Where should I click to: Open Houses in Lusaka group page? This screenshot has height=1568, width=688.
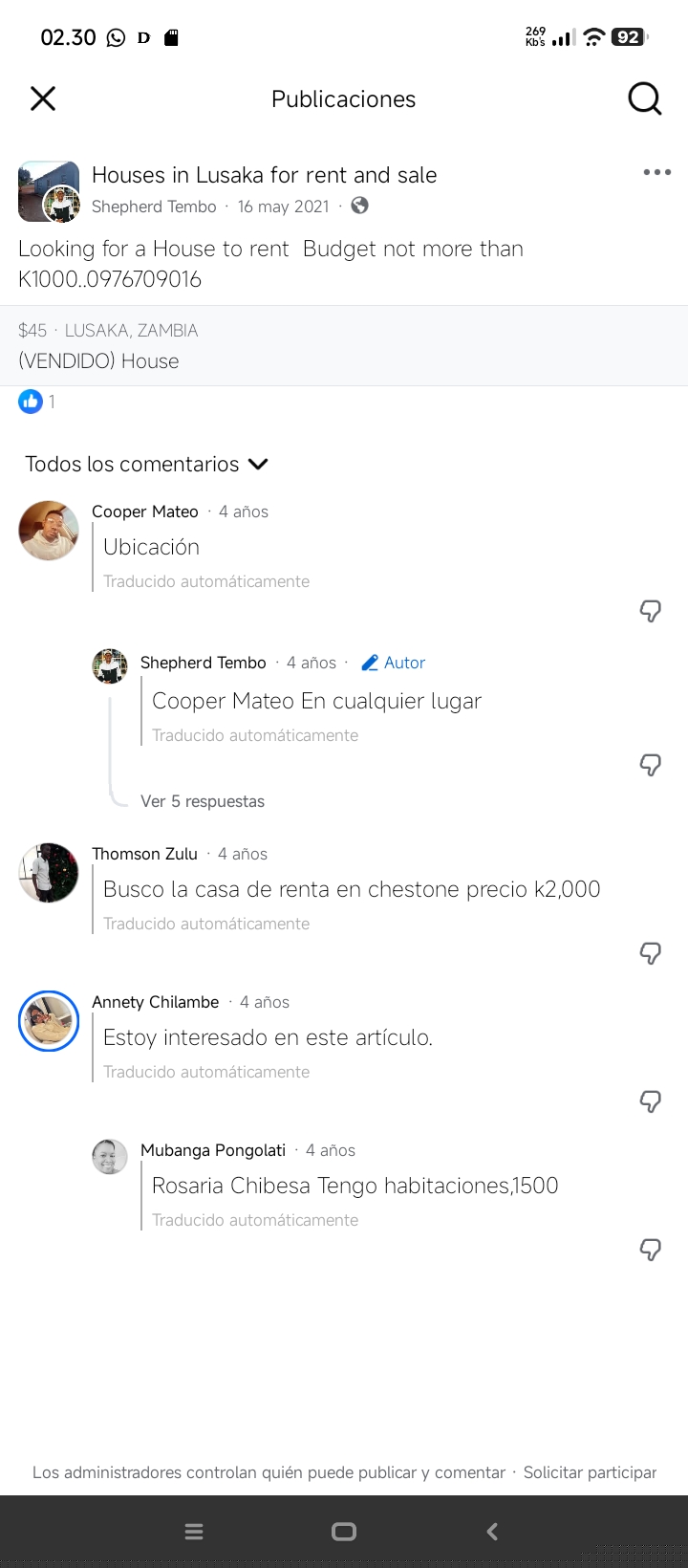[x=264, y=175]
